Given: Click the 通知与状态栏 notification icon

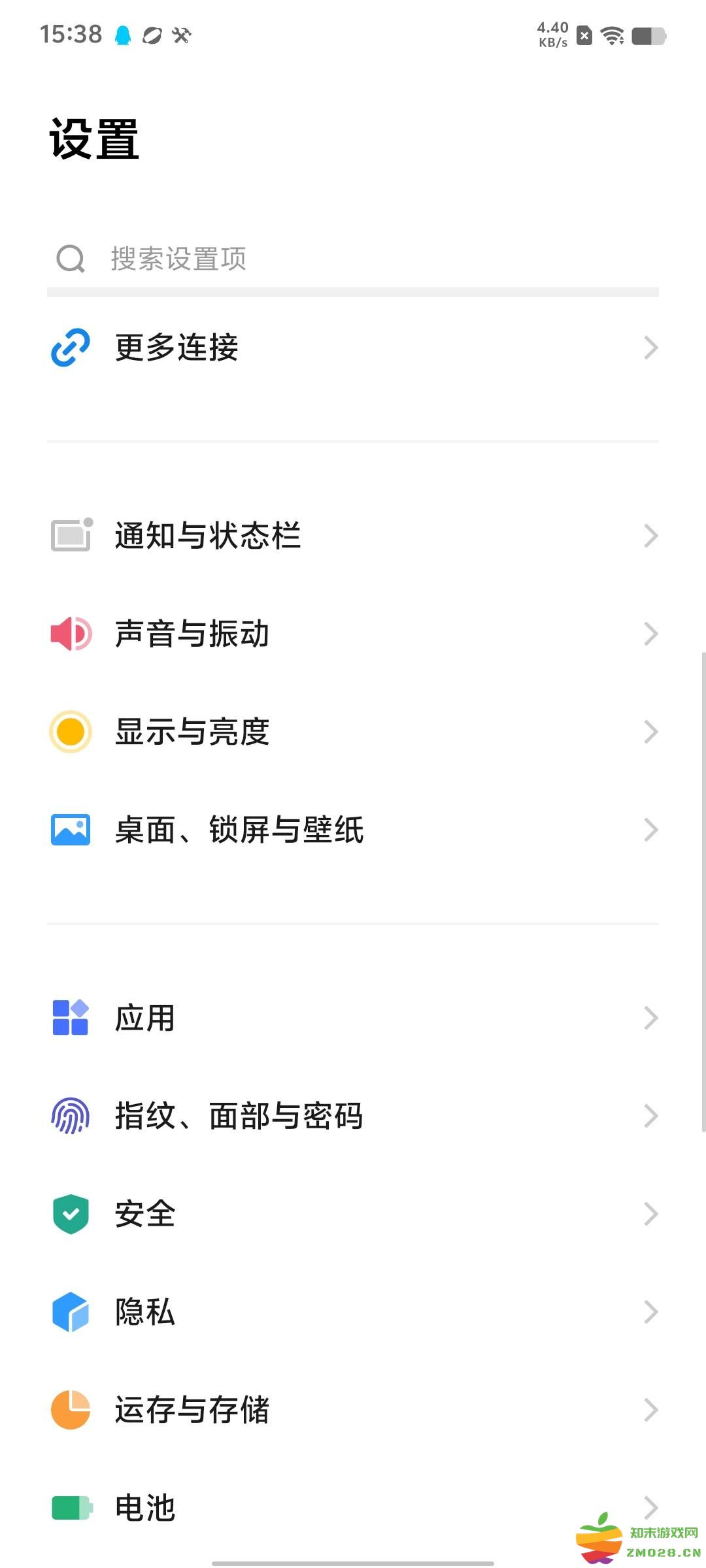Looking at the screenshot, I should pos(70,535).
